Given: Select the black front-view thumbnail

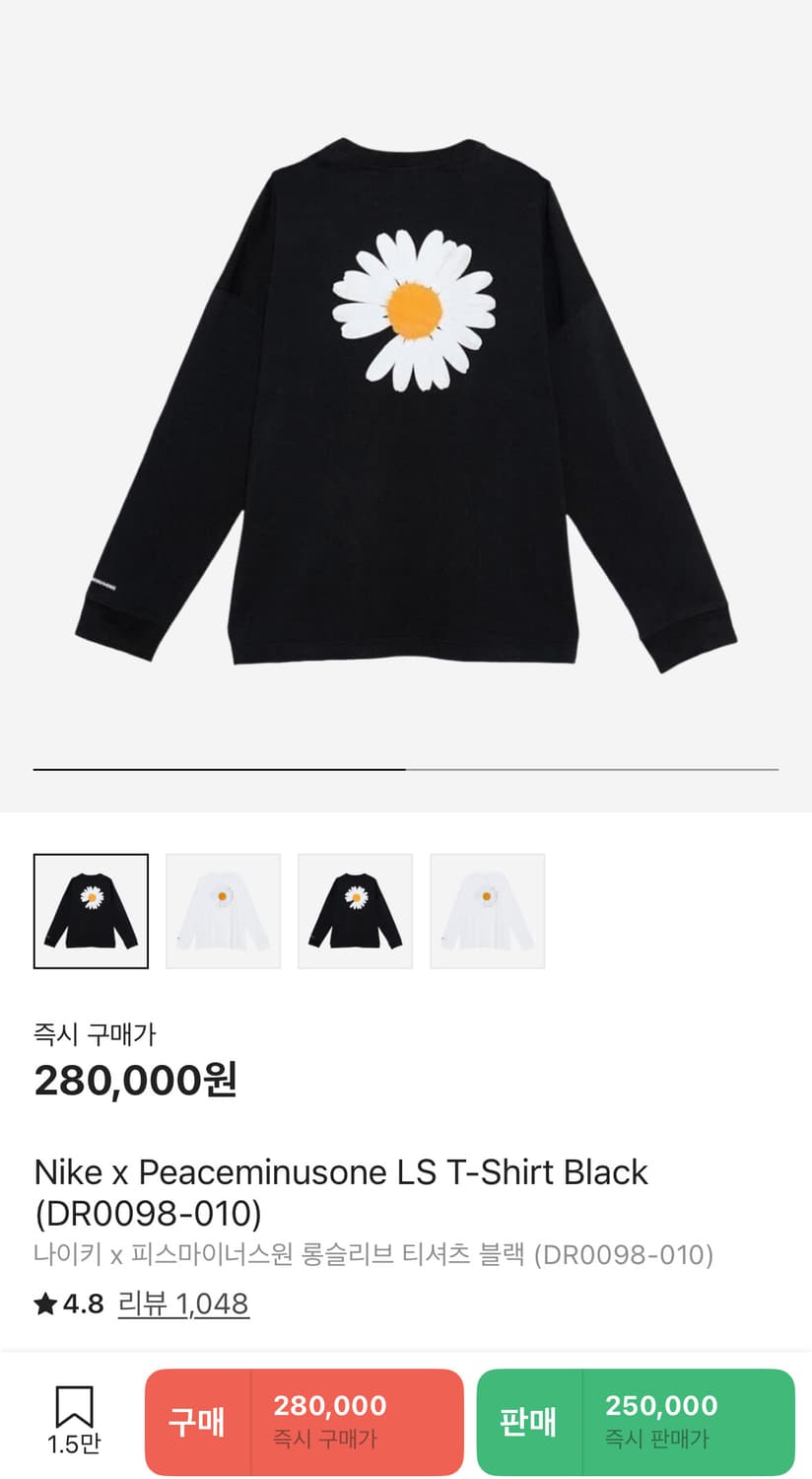Looking at the screenshot, I should (355, 910).
